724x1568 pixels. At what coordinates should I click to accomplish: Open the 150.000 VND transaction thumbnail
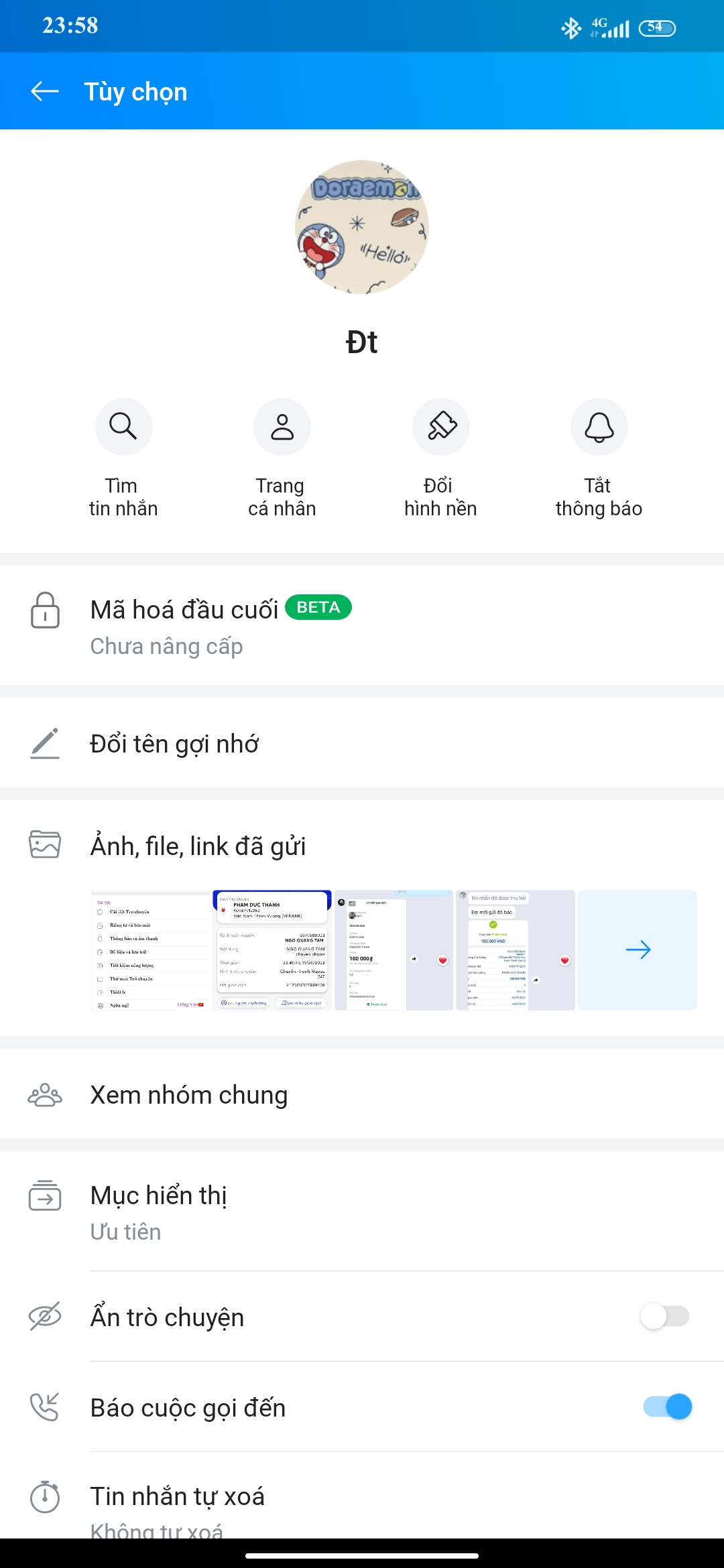click(515, 950)
